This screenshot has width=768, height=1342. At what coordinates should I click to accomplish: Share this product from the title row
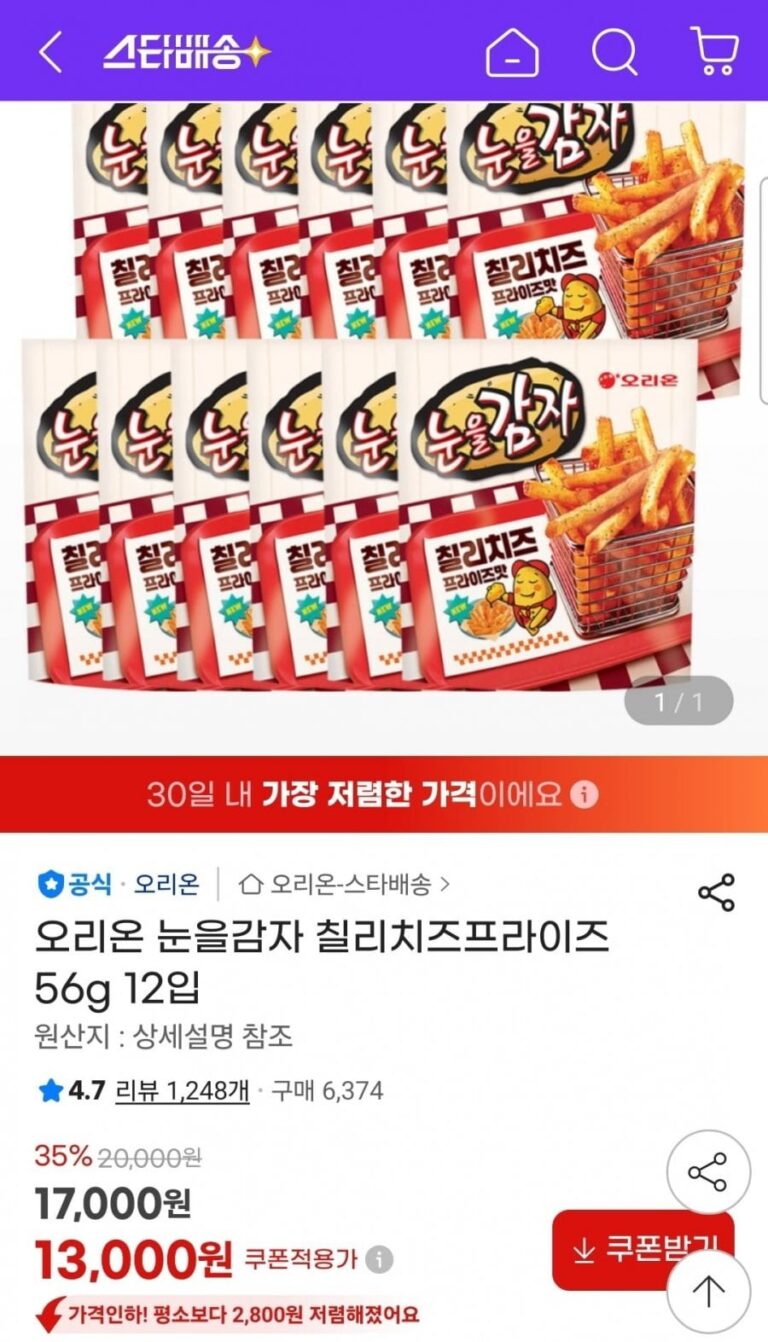(716, 892)
